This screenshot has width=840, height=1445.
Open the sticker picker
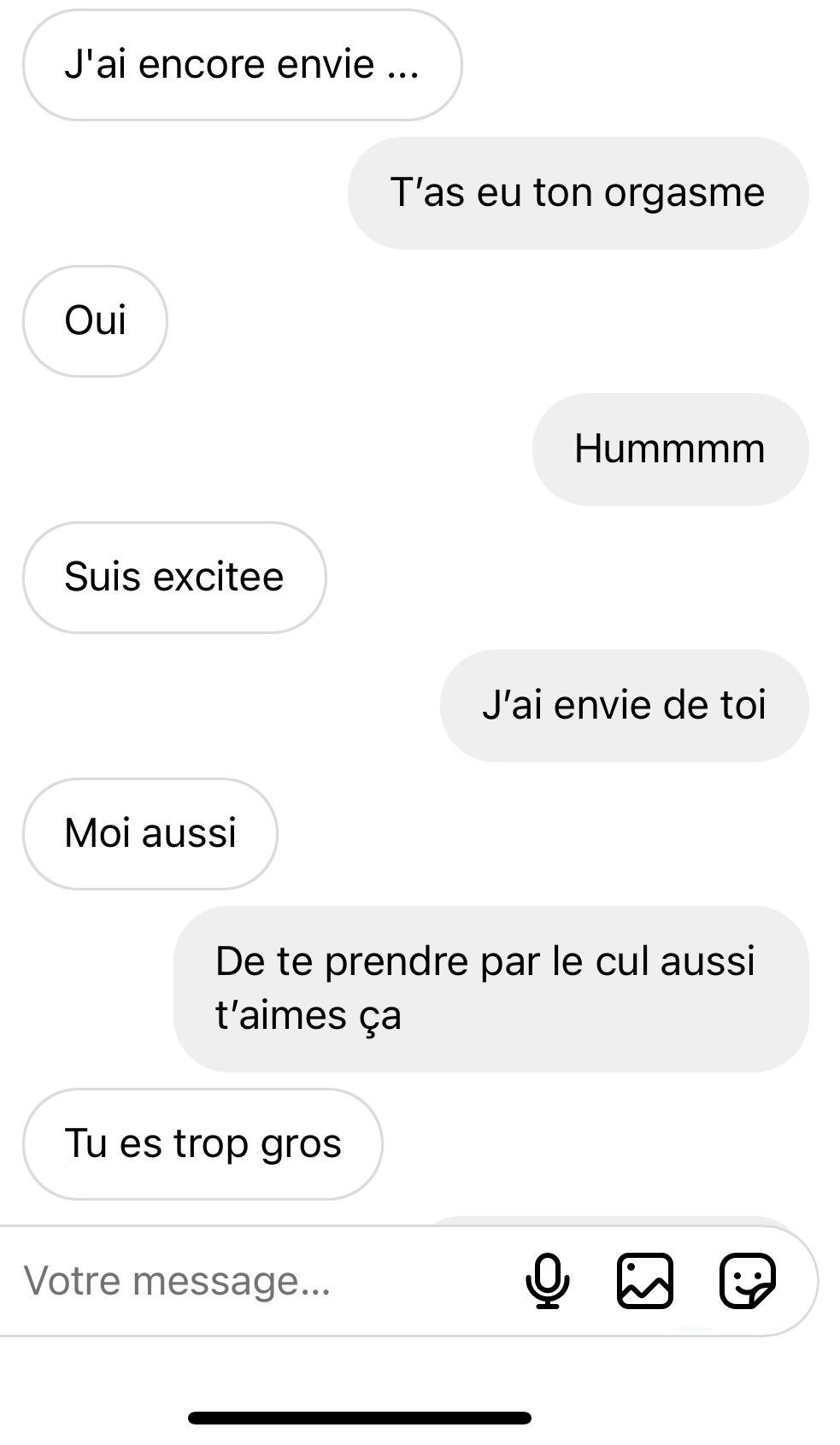click(x=748, y=1280)
